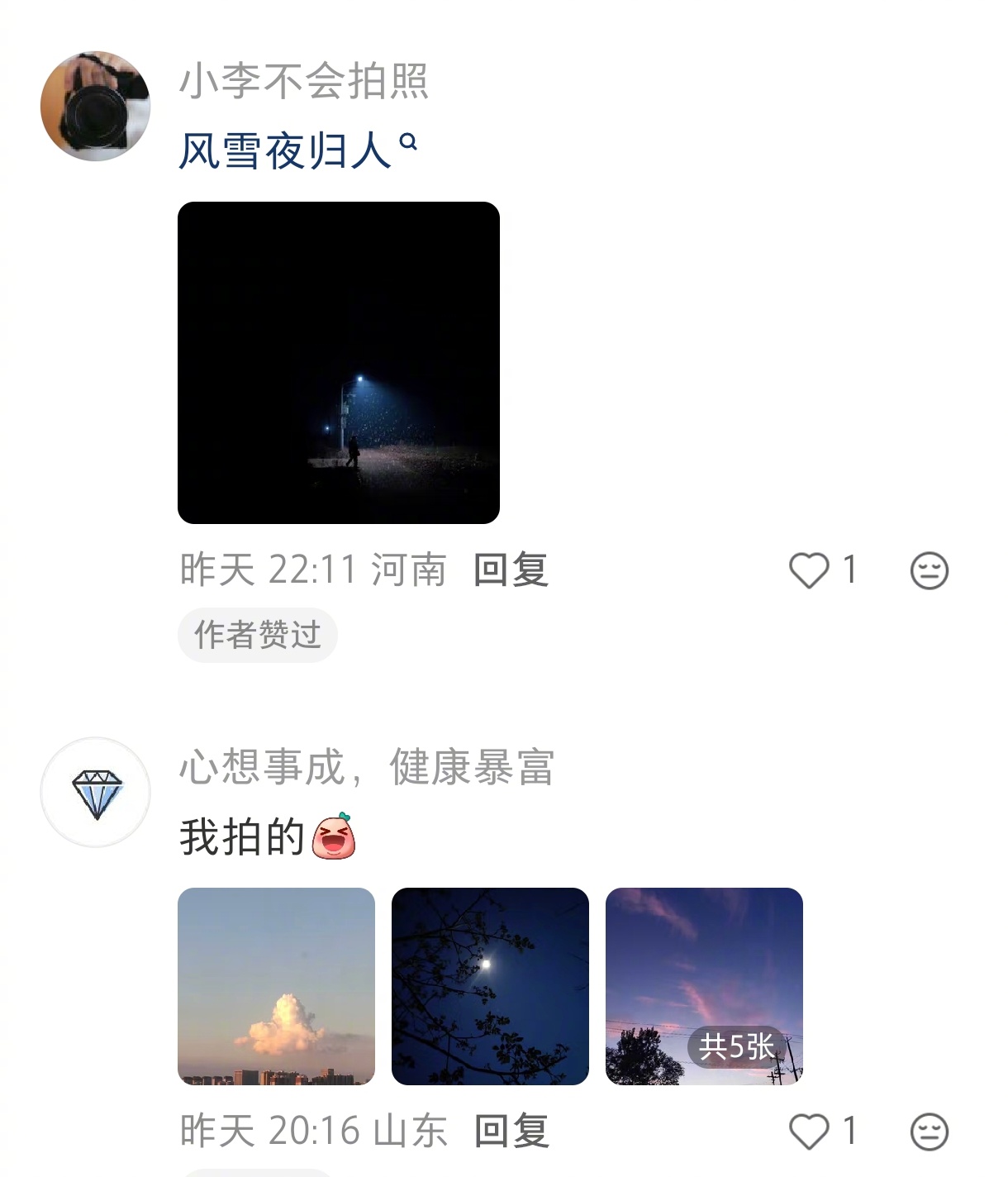Like the comment 我拍的
Screen dimensions: 1008x1177
810,1132
